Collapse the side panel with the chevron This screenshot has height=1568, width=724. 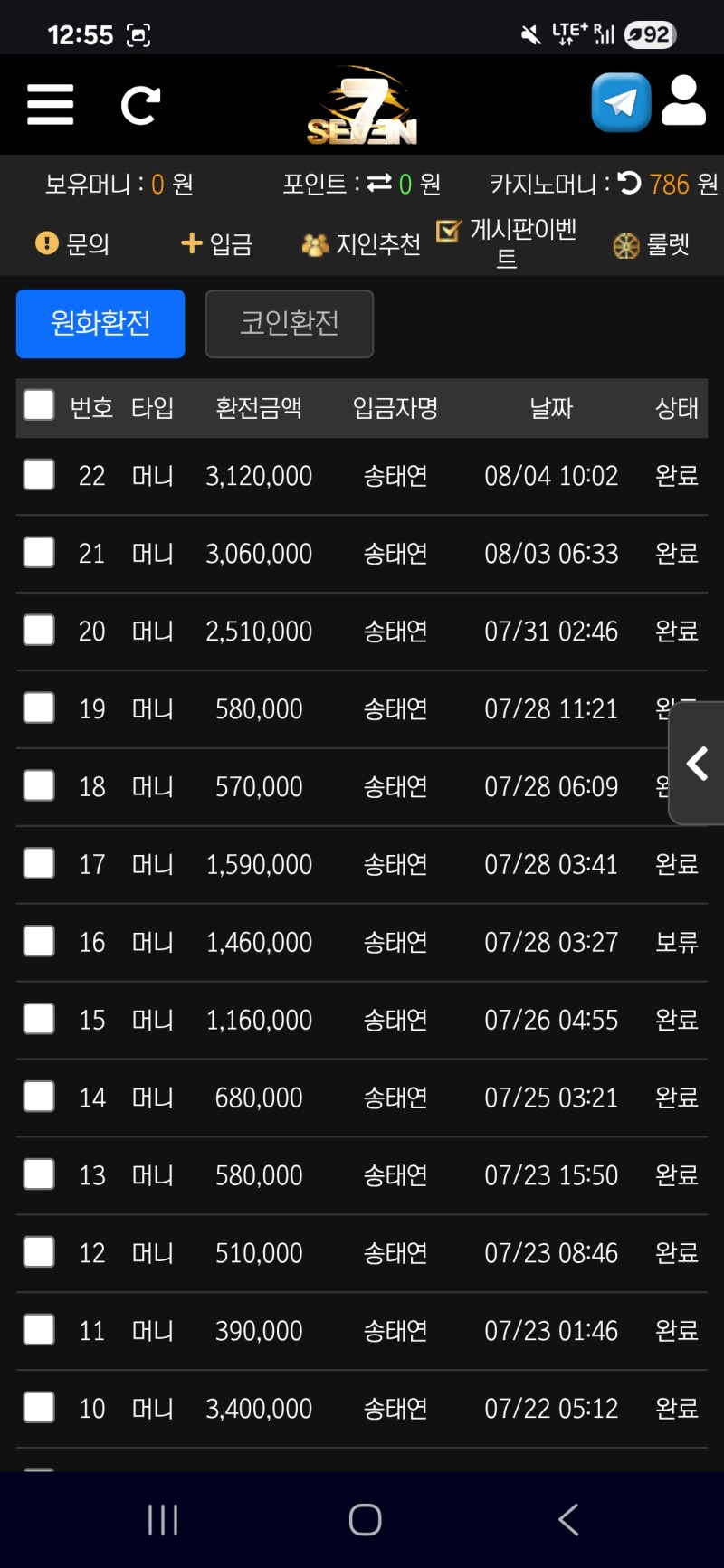point(697,763)
